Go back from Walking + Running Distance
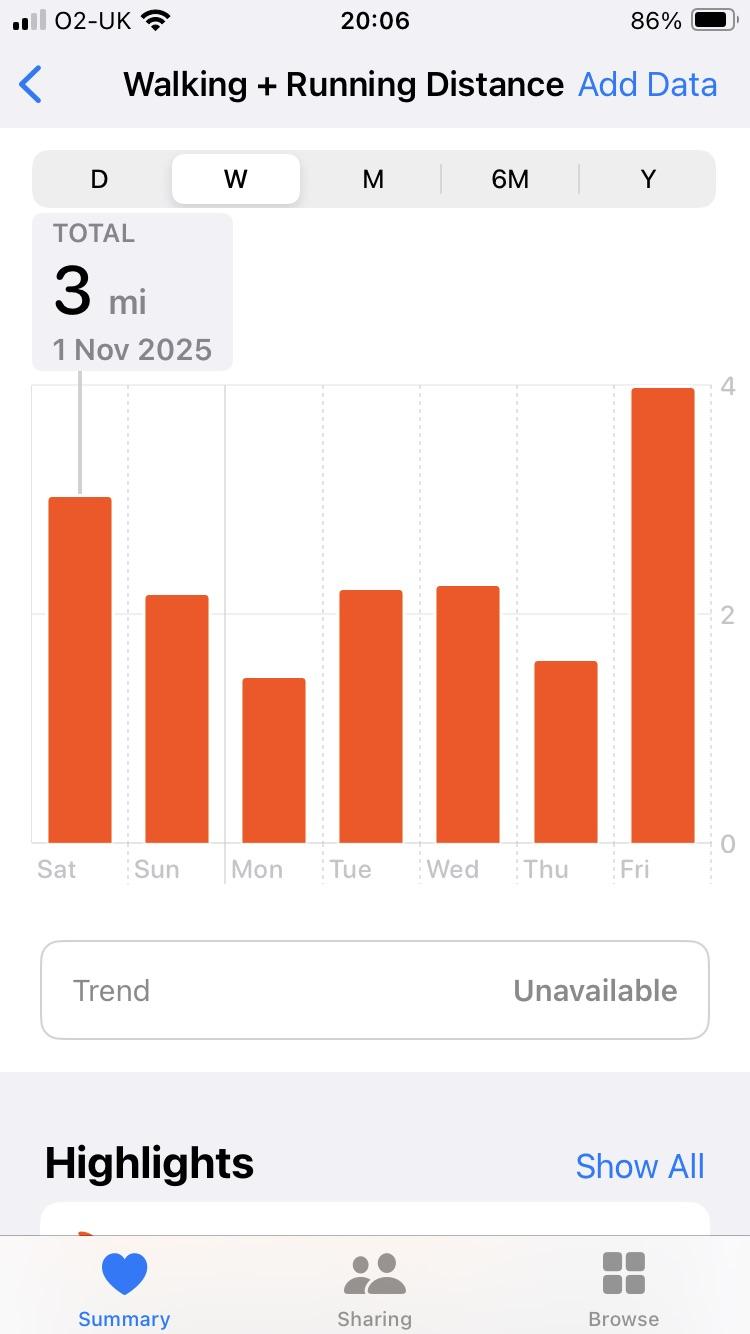The width and height of the screenshot is (750, 1334). (x=32, y=85)
